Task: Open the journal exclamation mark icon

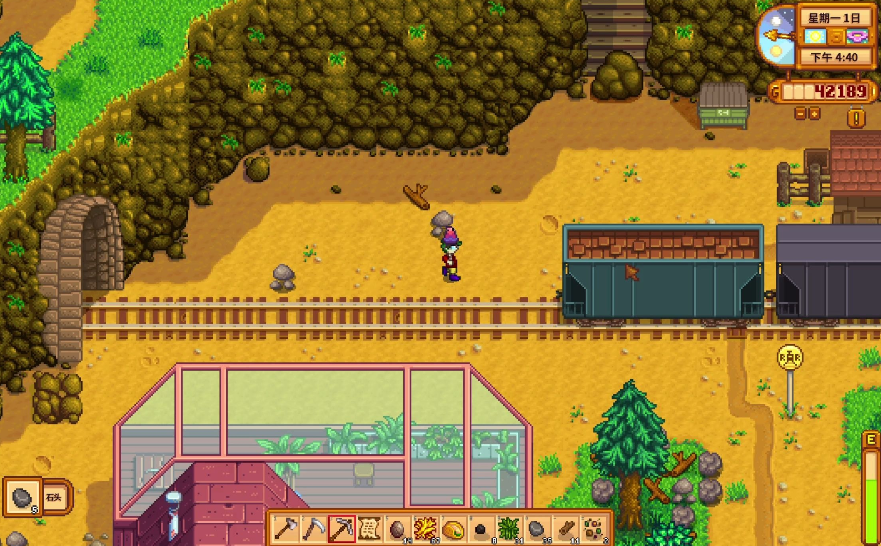Action: [856, 117]
